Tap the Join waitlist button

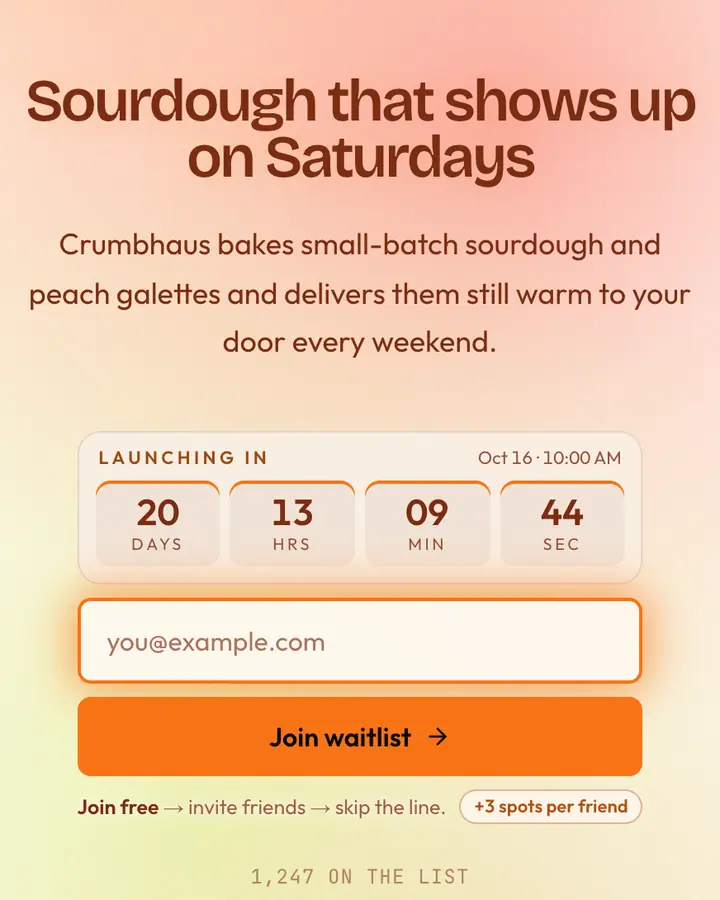coord(359,736)
